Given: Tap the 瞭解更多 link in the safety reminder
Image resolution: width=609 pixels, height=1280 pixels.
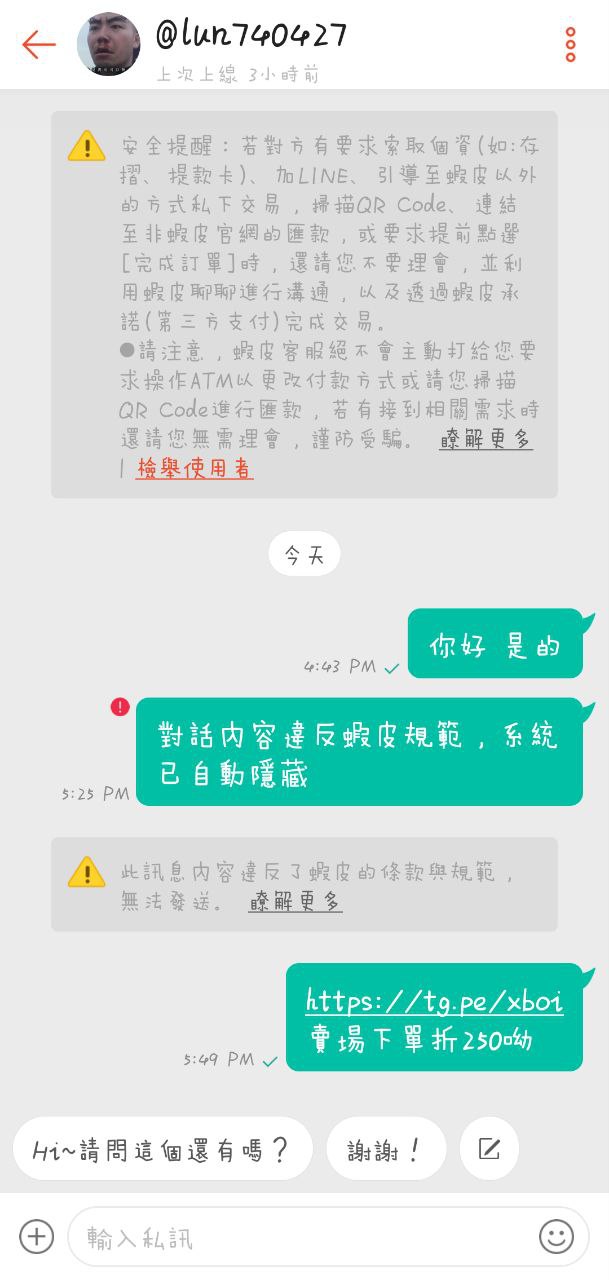Looking at the screenshot, I should (x=485, y=439).
